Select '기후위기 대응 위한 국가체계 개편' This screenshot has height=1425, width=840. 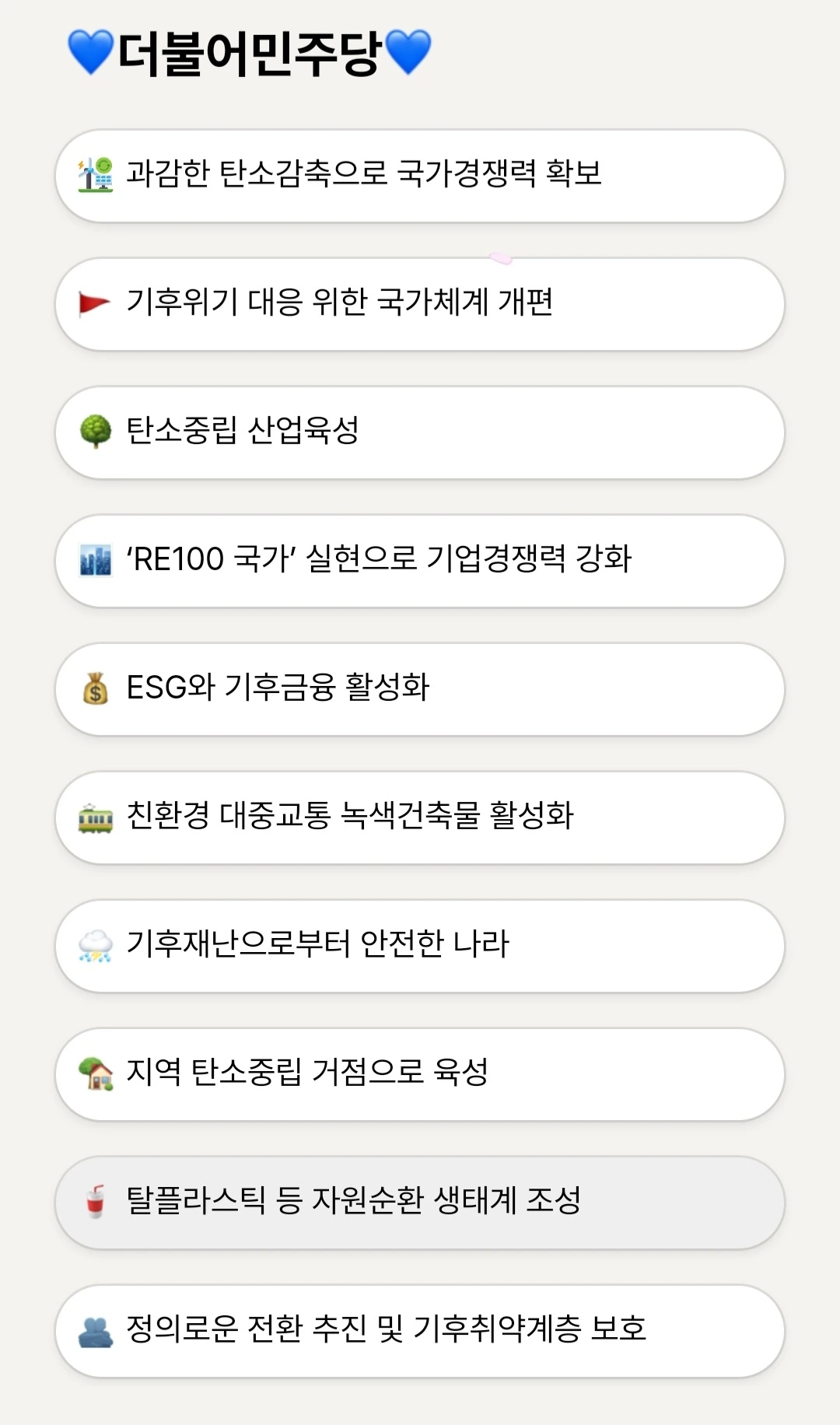(x=420, y=304)
